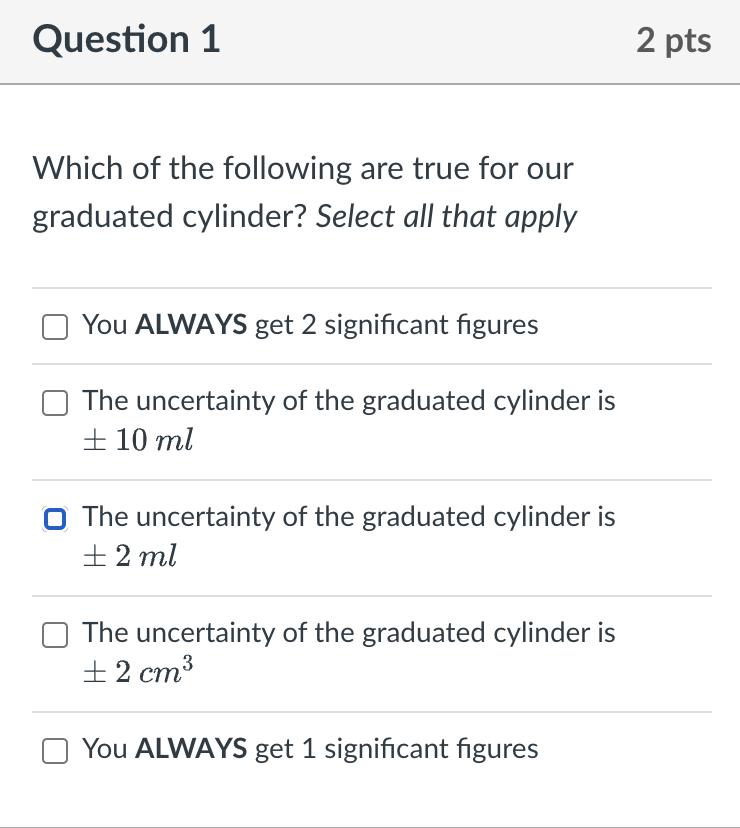
Task: Click the '± 2 ml' answer text
Action: click(x=132, y=555)
